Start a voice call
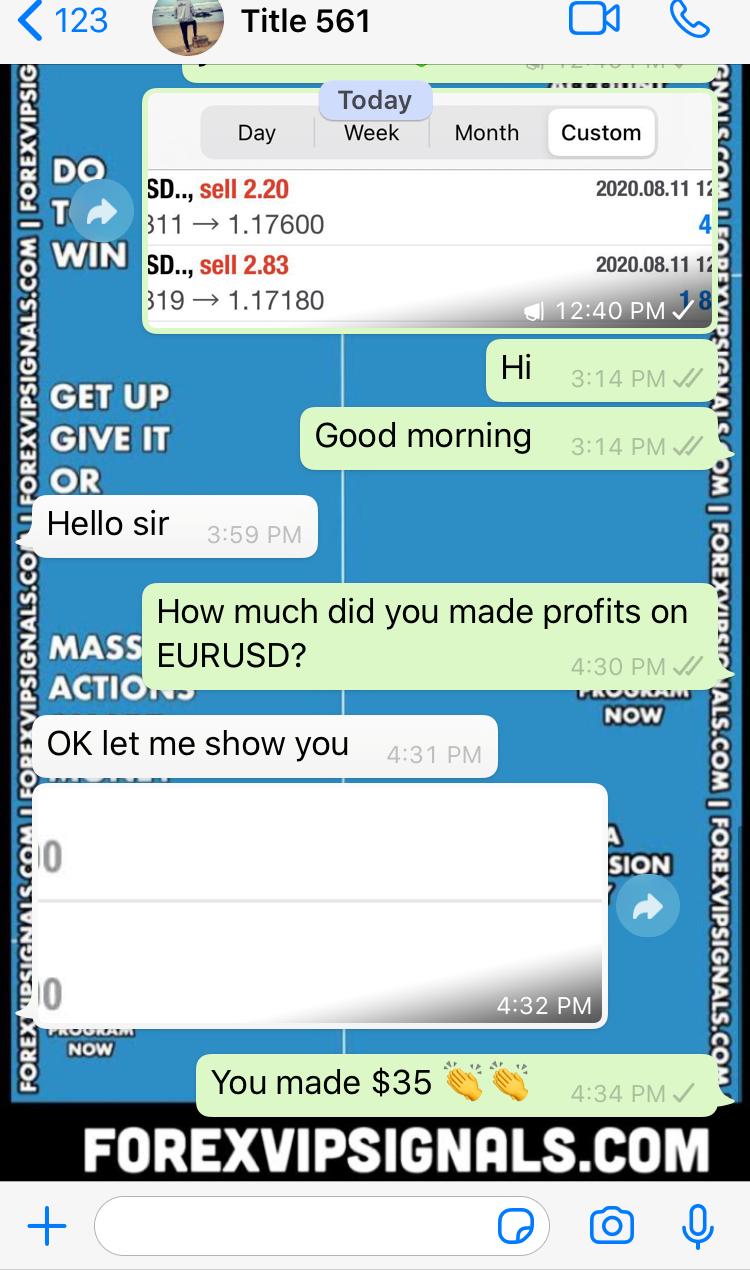Viewport: 750px width, 1270px height. tap(689, 22)
